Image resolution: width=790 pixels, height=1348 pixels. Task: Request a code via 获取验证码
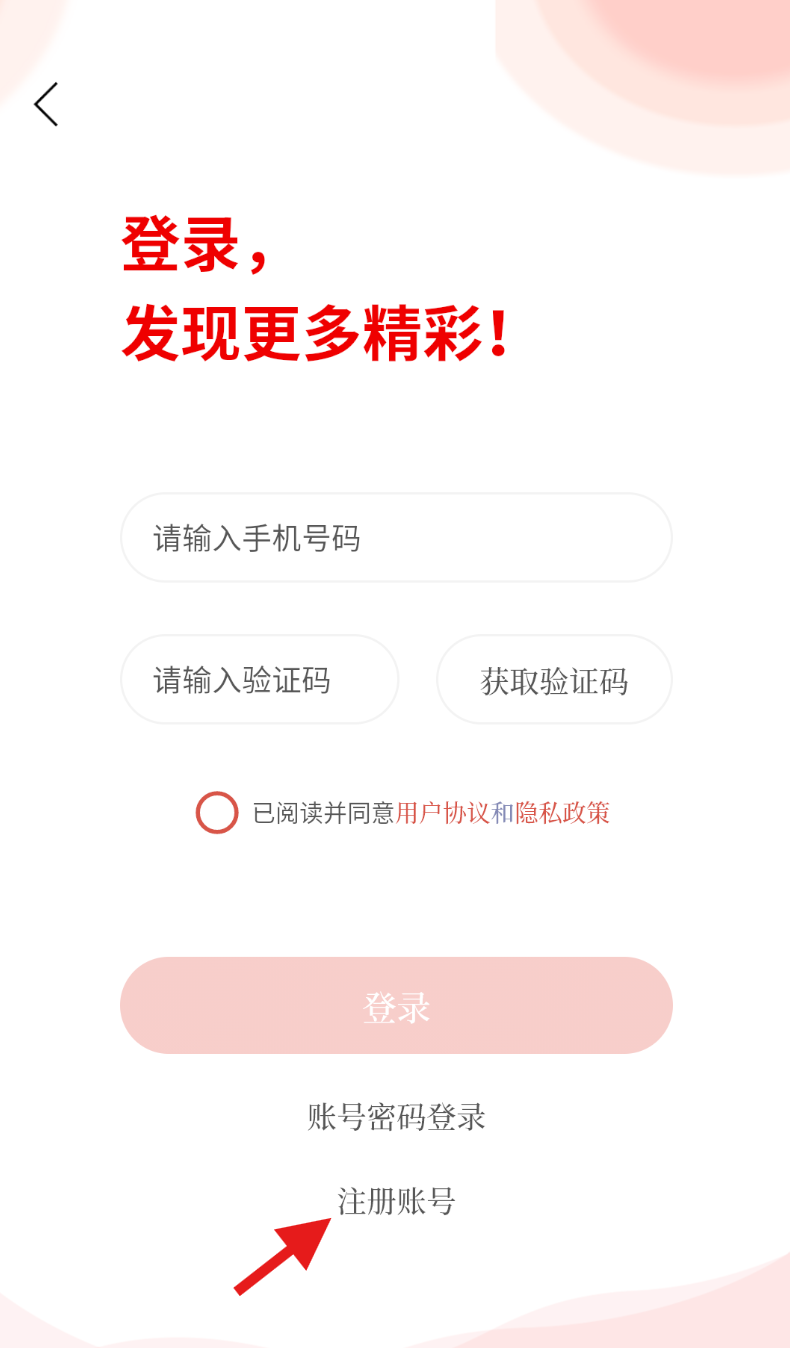[554, 681]
